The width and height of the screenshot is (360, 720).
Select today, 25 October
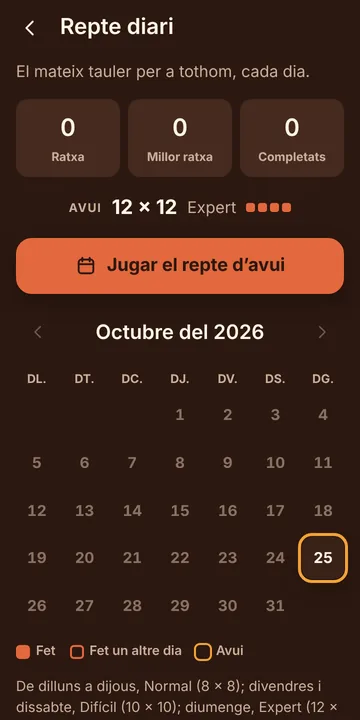[323, 558]
